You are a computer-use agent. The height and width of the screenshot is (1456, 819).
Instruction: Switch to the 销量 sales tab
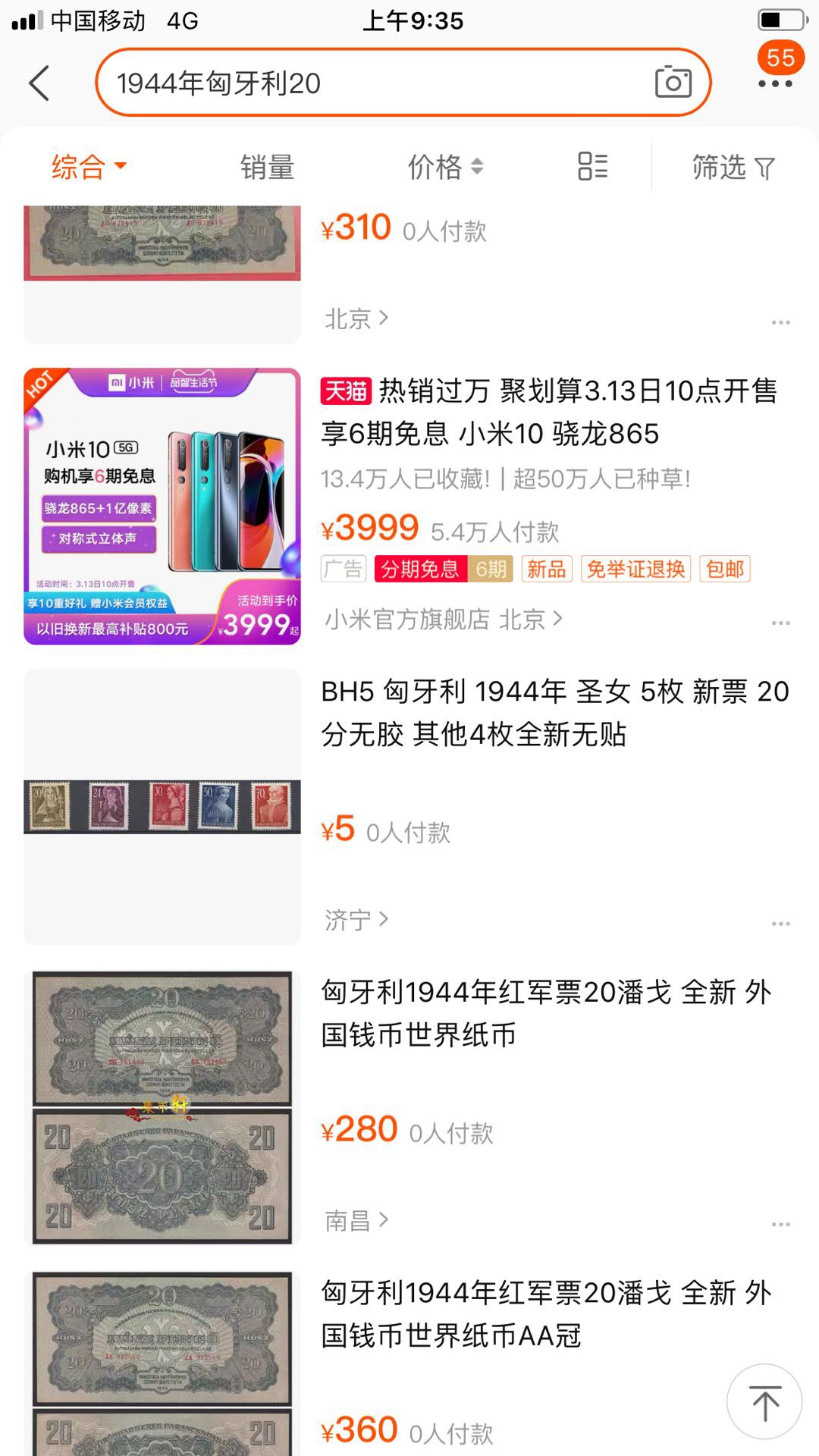[x=267, y=167]
